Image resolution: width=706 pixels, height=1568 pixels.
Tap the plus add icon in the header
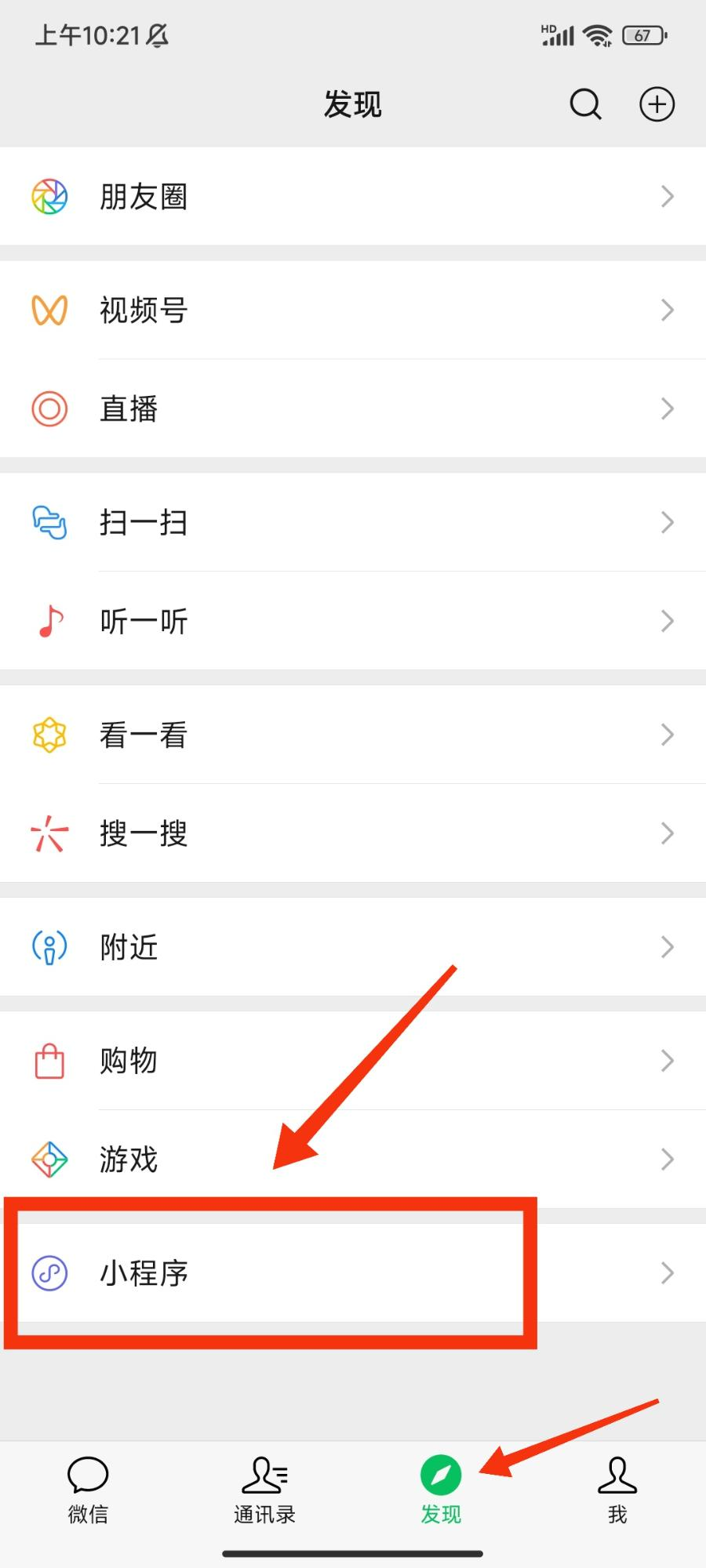click(x=657, y=104)
